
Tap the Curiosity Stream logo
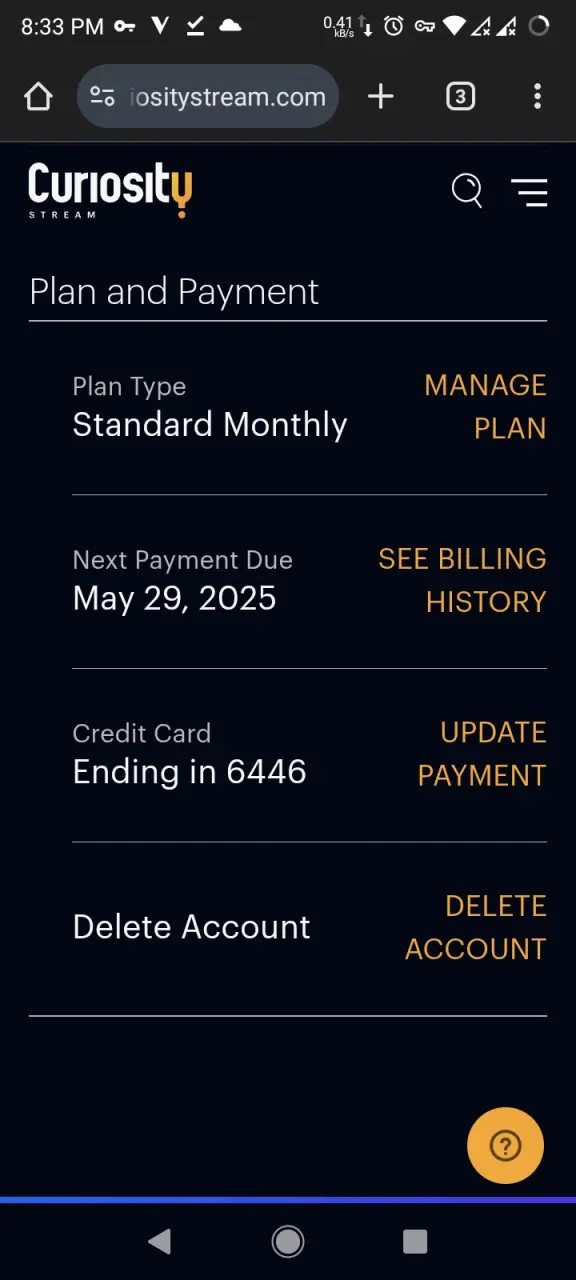pos(110,190)
